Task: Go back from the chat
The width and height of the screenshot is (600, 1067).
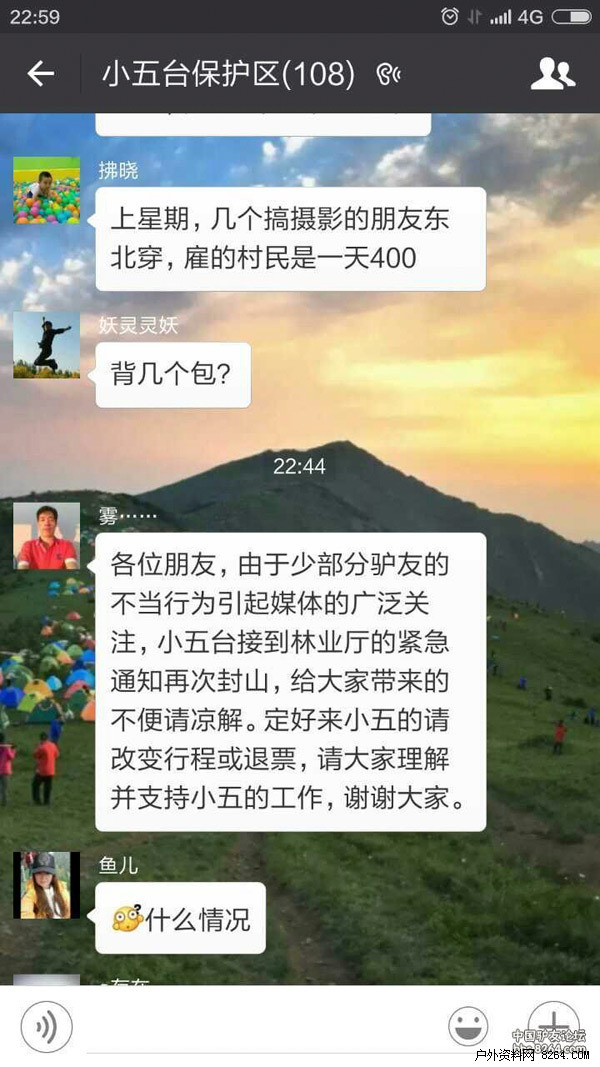Action: click(x=40, y=73)
